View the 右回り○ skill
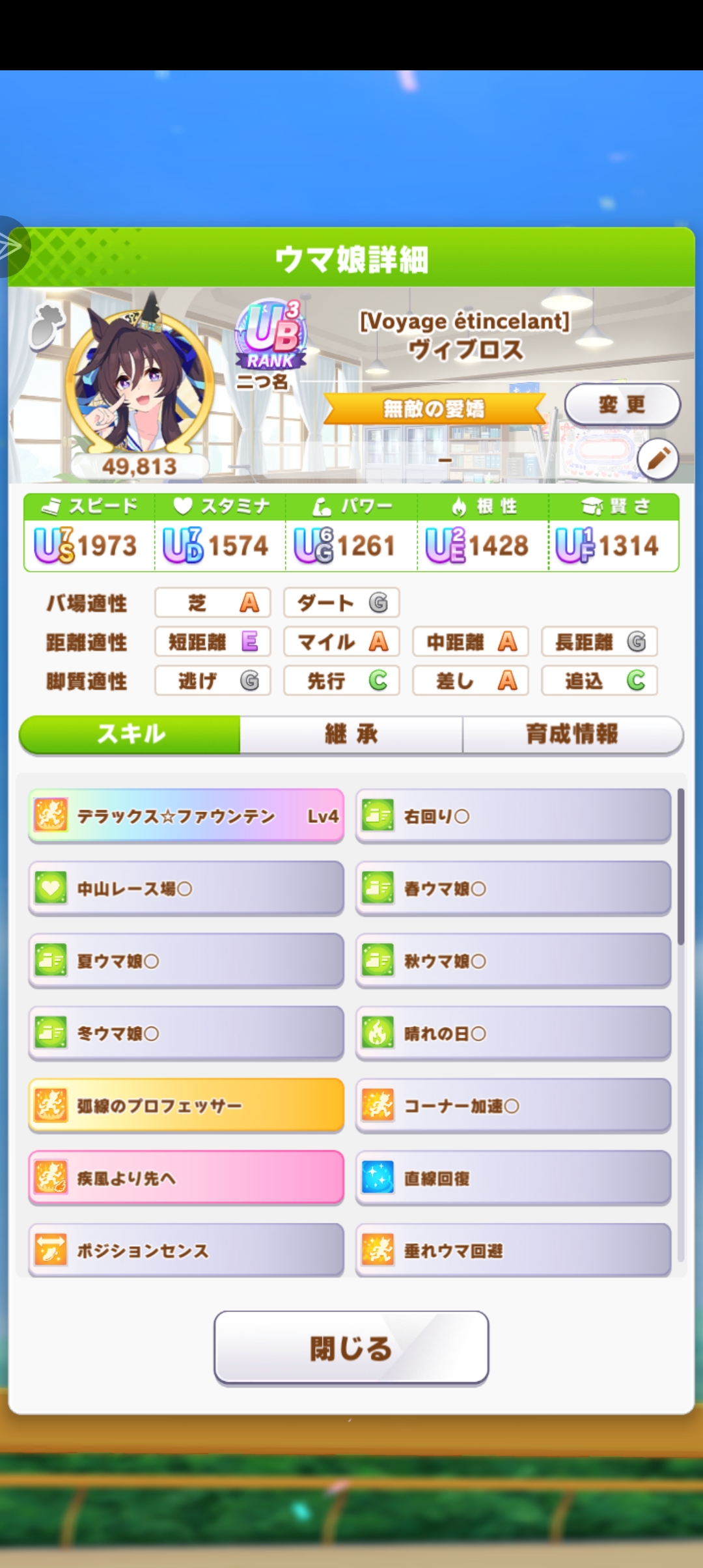703x1568 pixels. point(513,816)
